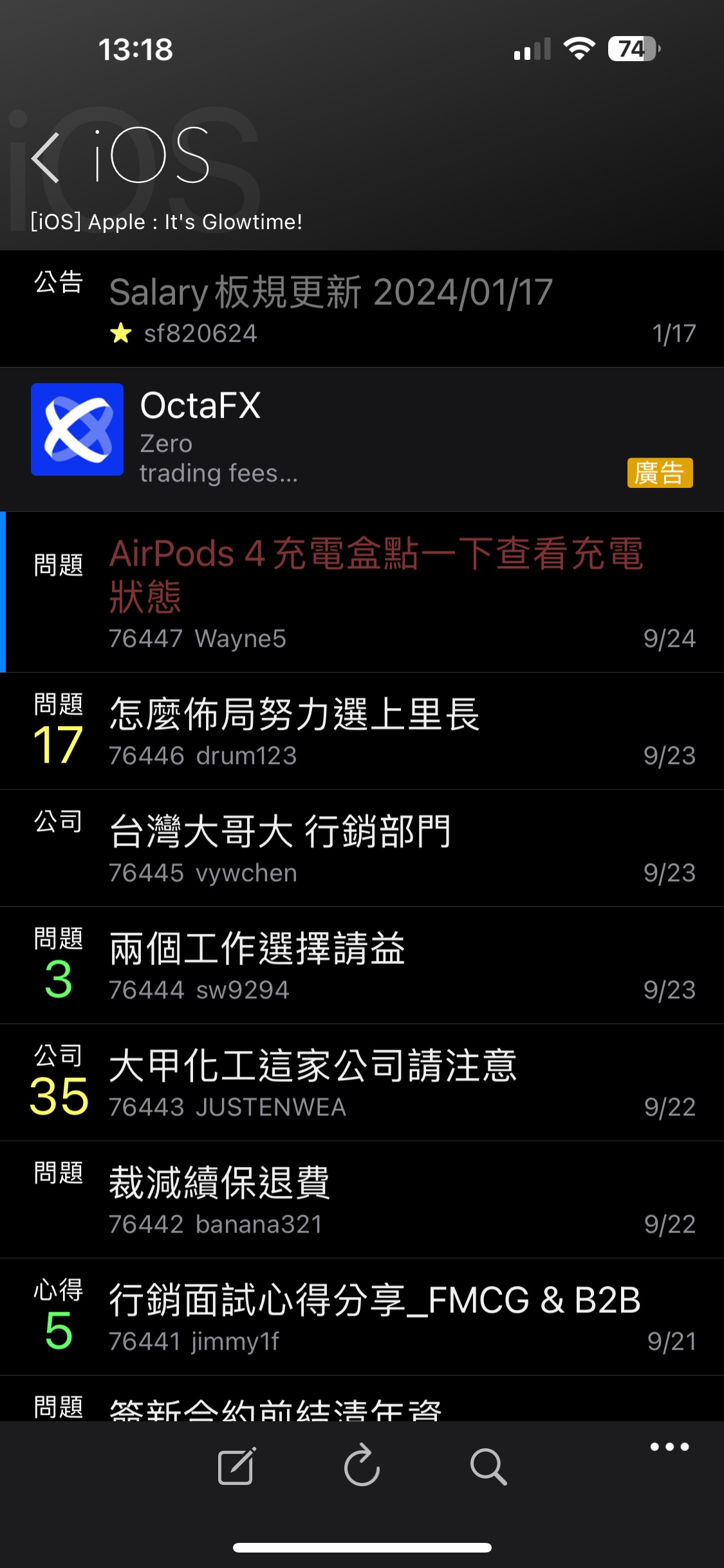
Task: Open the OctaFX ad
Action: pyautogui.click(x=362, y=440)
